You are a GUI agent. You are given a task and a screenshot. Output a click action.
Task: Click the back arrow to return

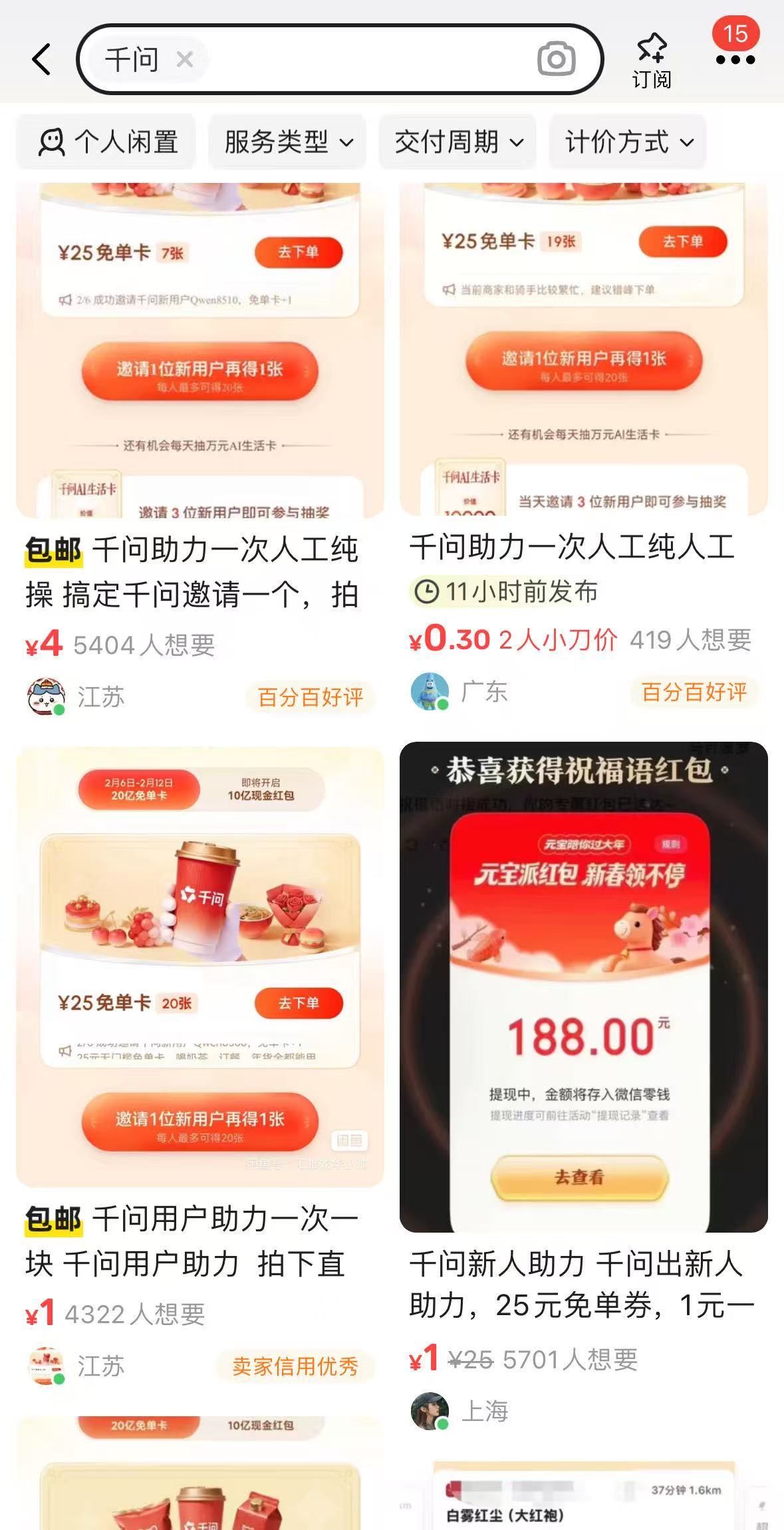(41, 60)
